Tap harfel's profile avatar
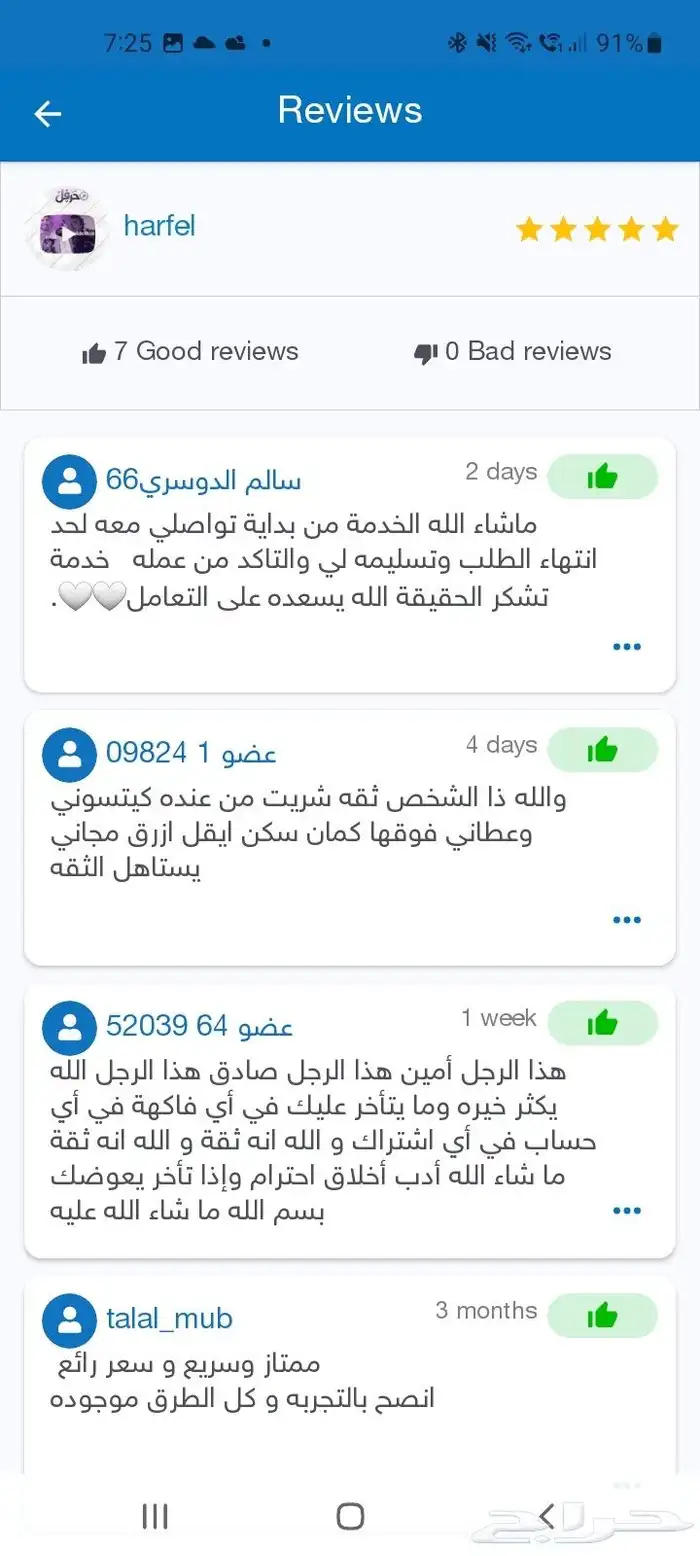700x1556 pixels. pos(68,229)
